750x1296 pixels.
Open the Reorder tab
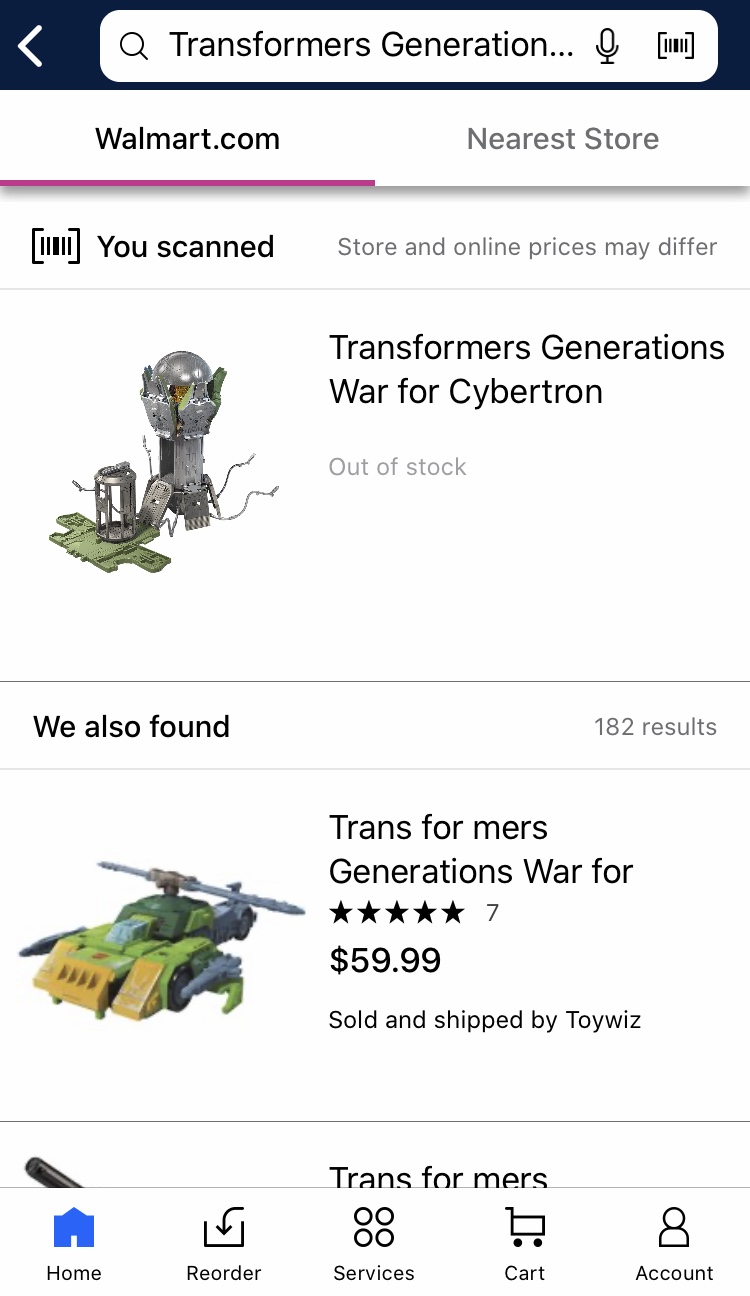coord(224,1243)
